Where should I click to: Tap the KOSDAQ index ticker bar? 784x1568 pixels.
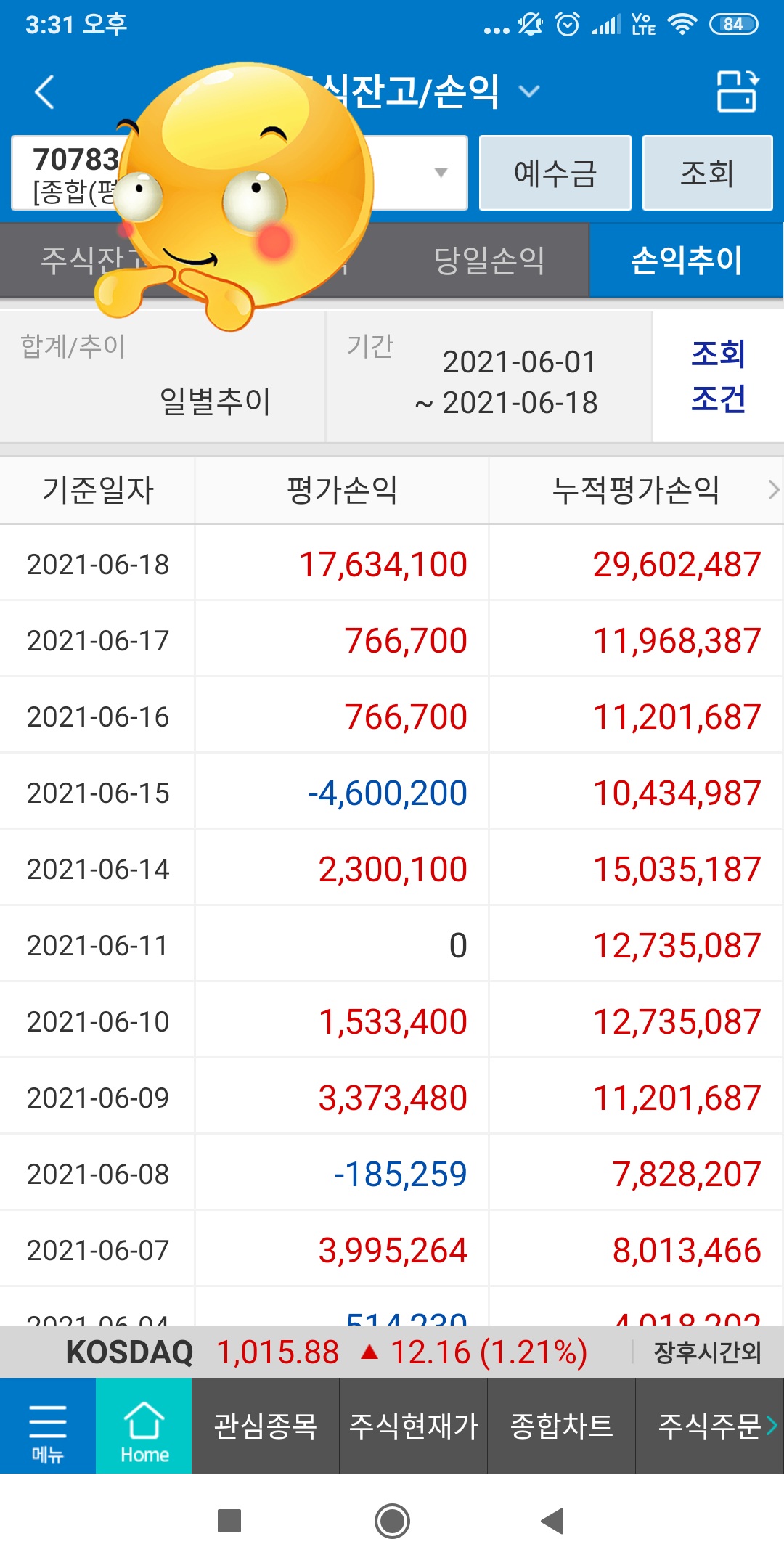(x=327, y=1352)
